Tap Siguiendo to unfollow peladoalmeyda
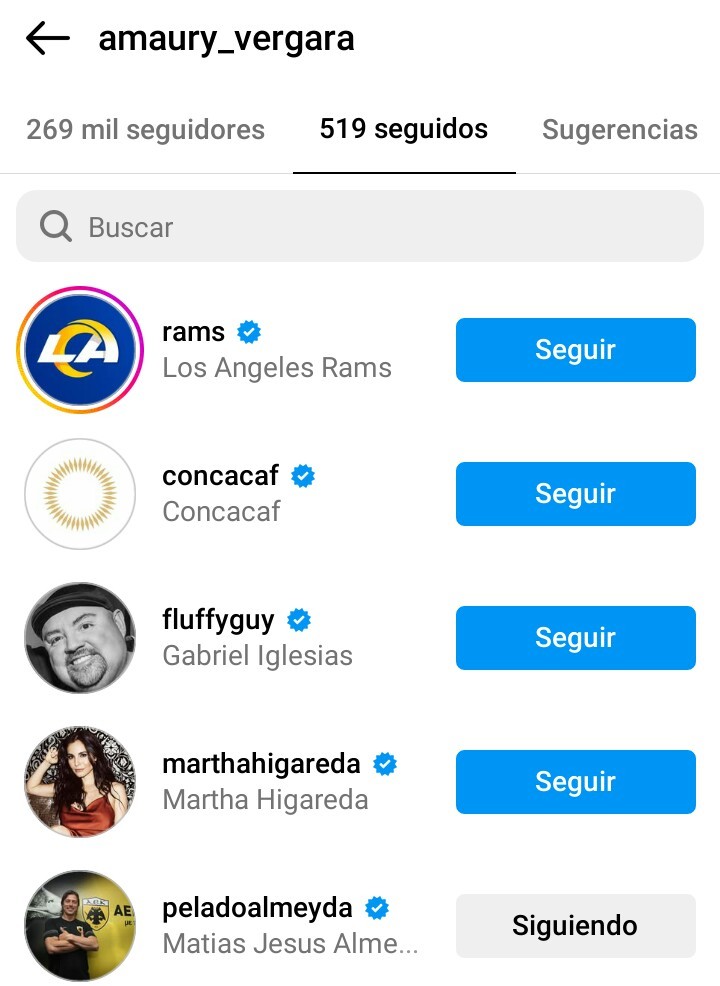Image resolution: width=720 pixels, height=986 pixels. (575, 925)
